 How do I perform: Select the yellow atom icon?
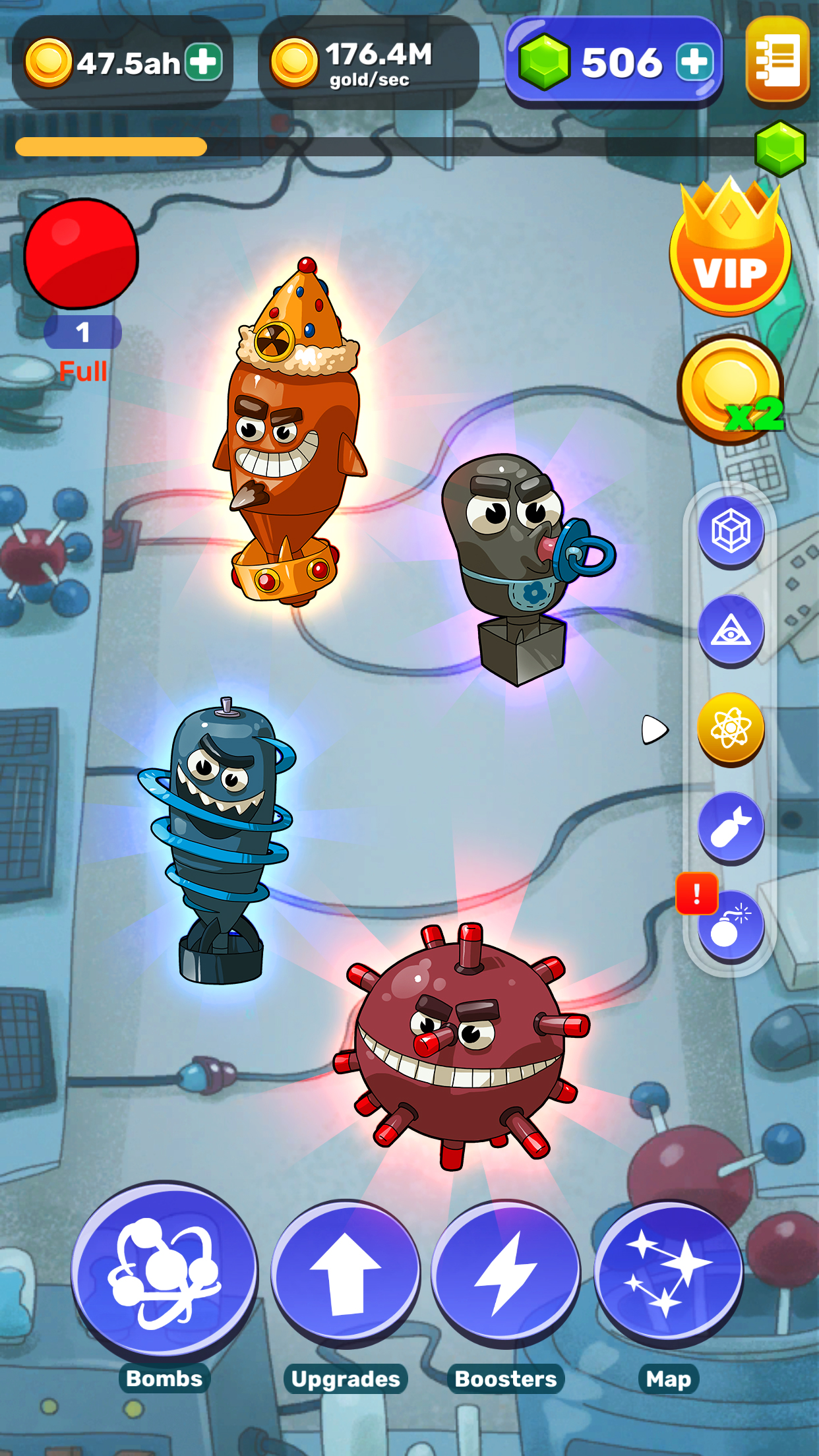pyautogui.click(x=731, y=728)
